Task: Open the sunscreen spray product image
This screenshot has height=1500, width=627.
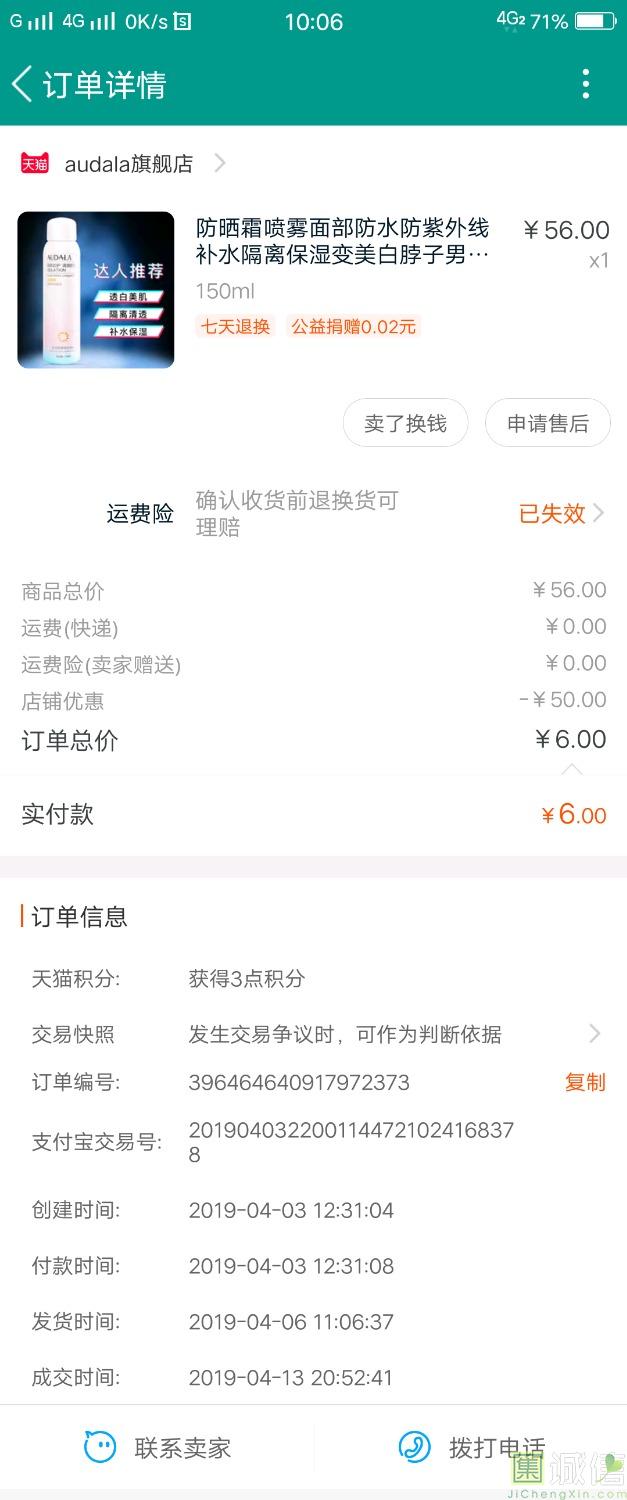Action: 96,290
